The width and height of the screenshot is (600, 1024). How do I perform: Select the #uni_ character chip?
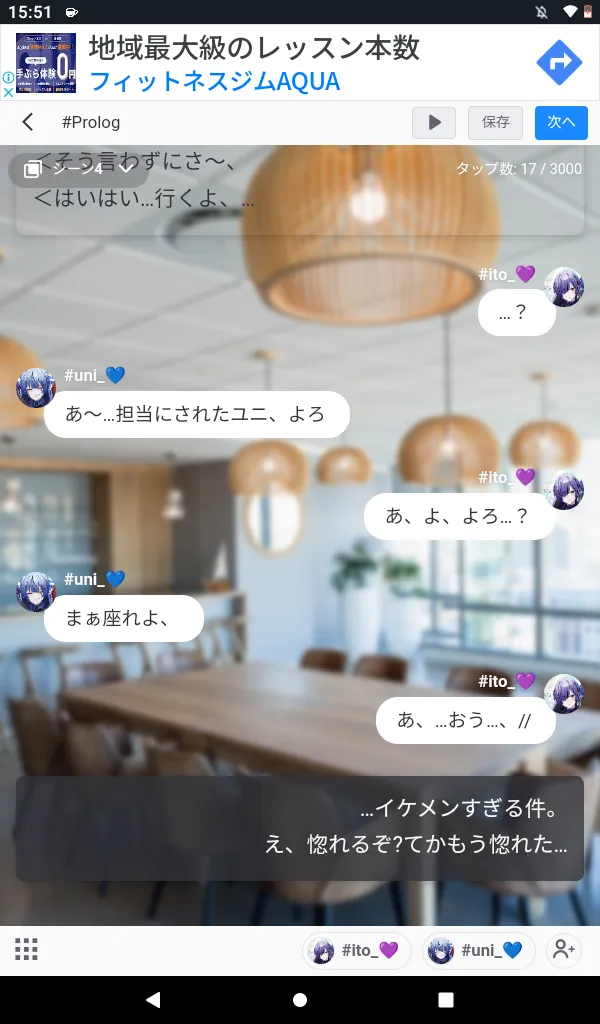pyautogui.click(x=479, y=950)
